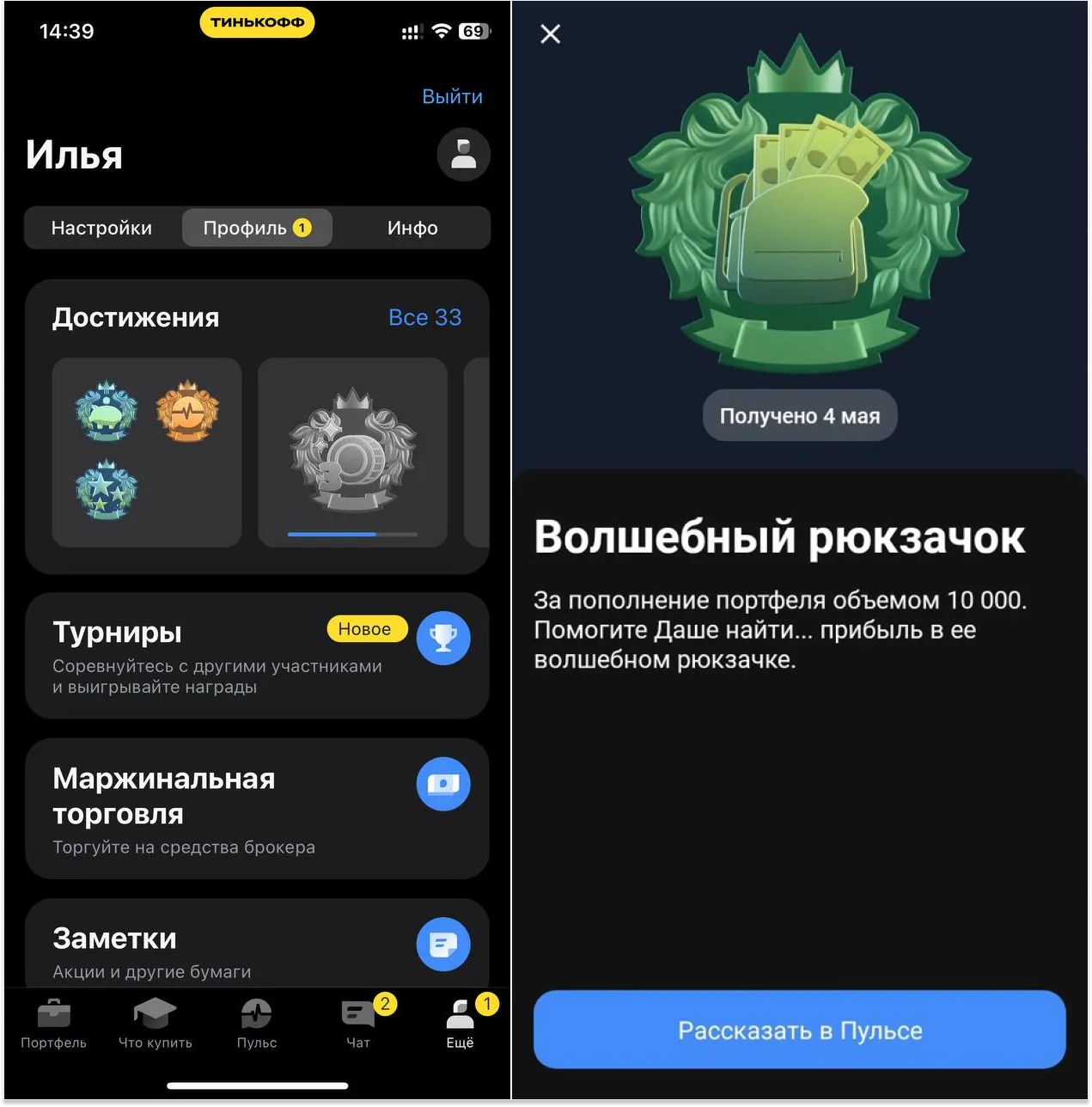The image size is (1092, 1107).
Task: Select the Профиль tab
Action: [x=256, y=228]
